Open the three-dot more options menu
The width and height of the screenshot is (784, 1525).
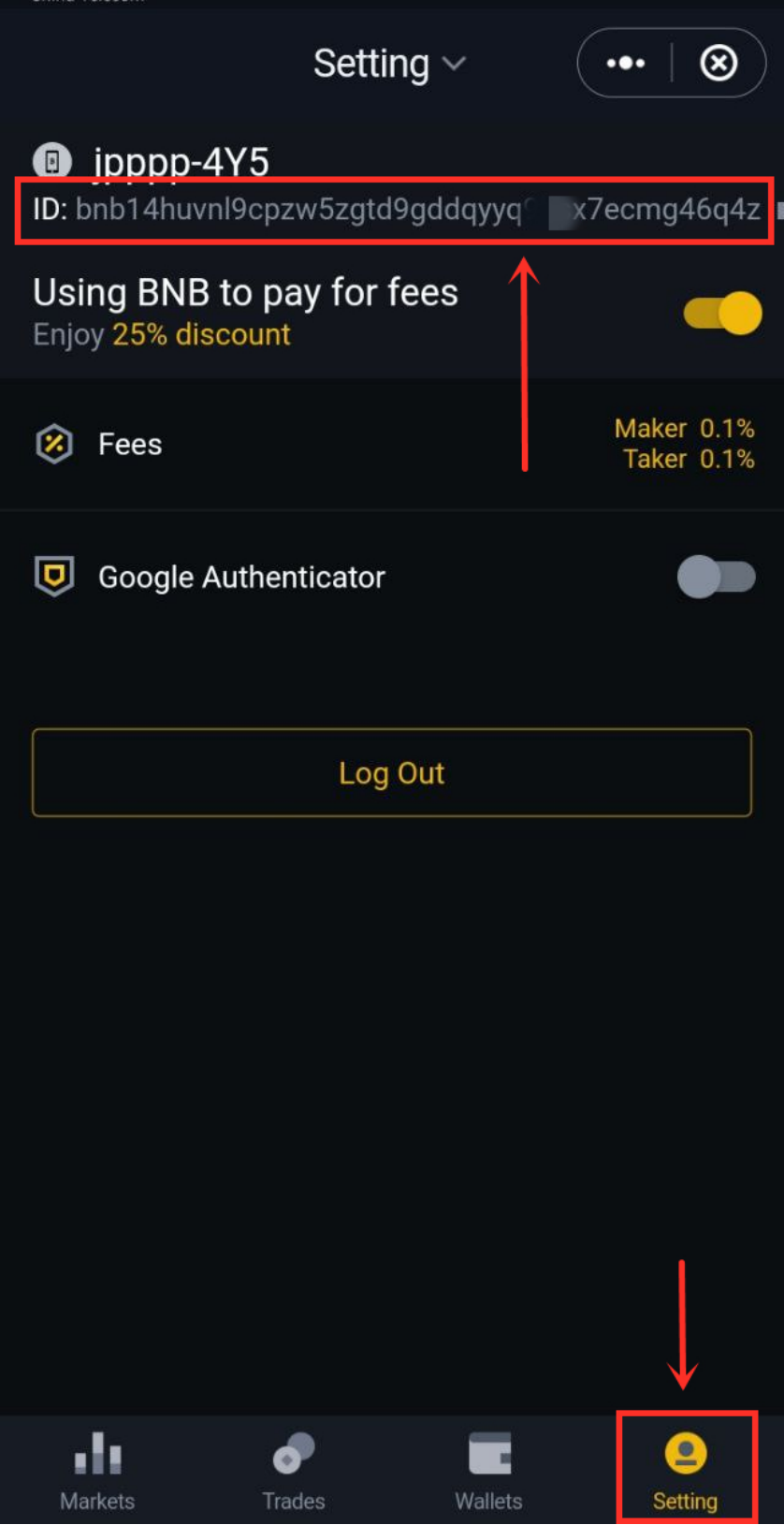pyautogui.click(x=625, y=64)
